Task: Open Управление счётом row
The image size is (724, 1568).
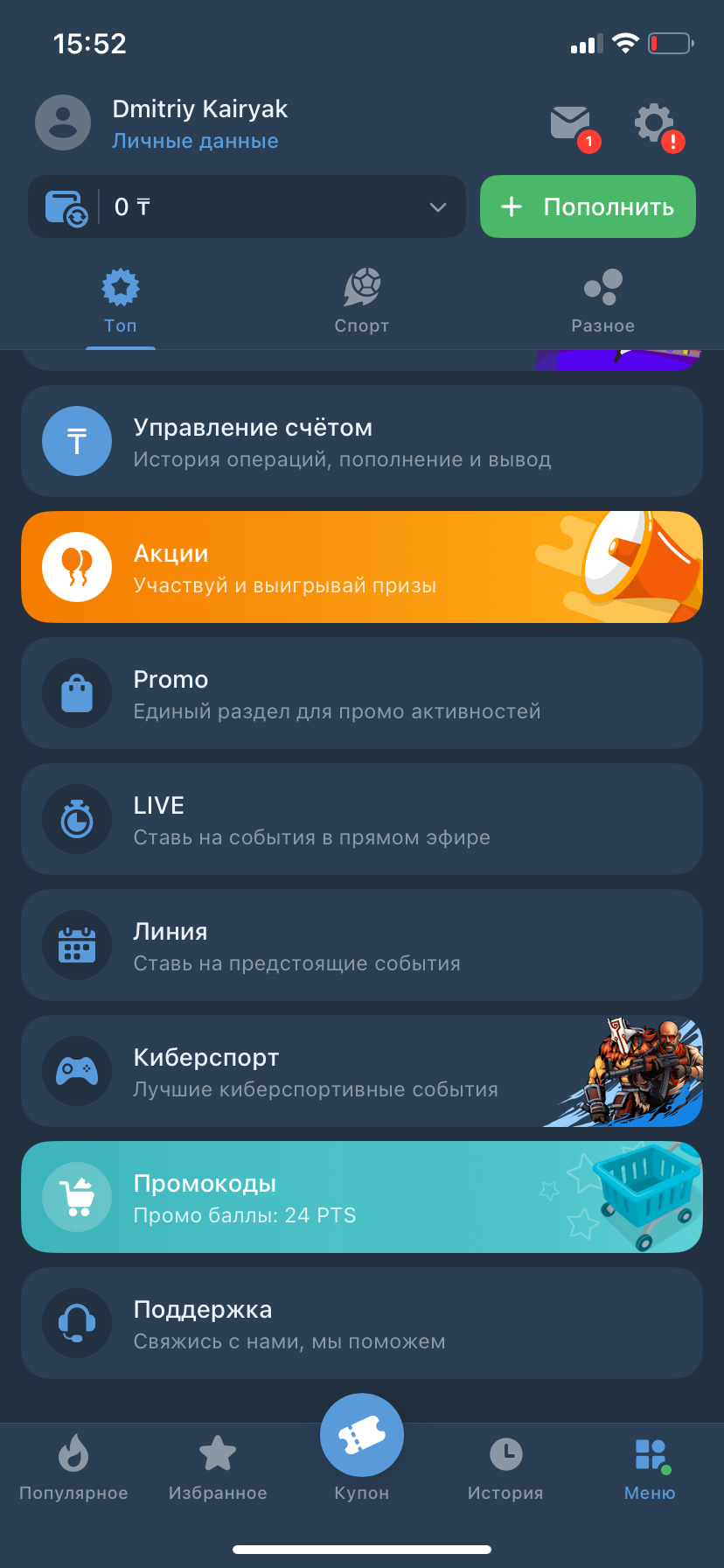Action: [362, 442]
